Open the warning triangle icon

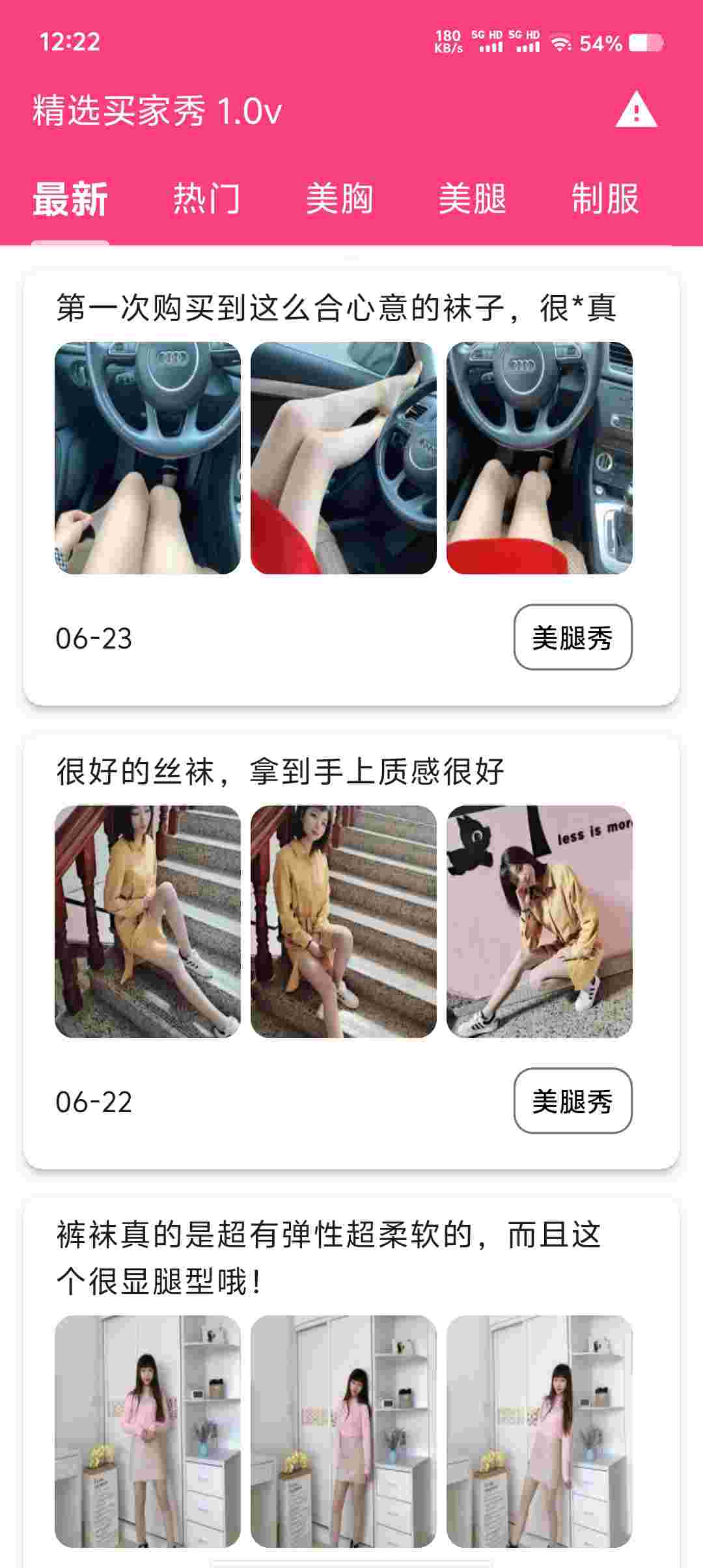(636, 110)
